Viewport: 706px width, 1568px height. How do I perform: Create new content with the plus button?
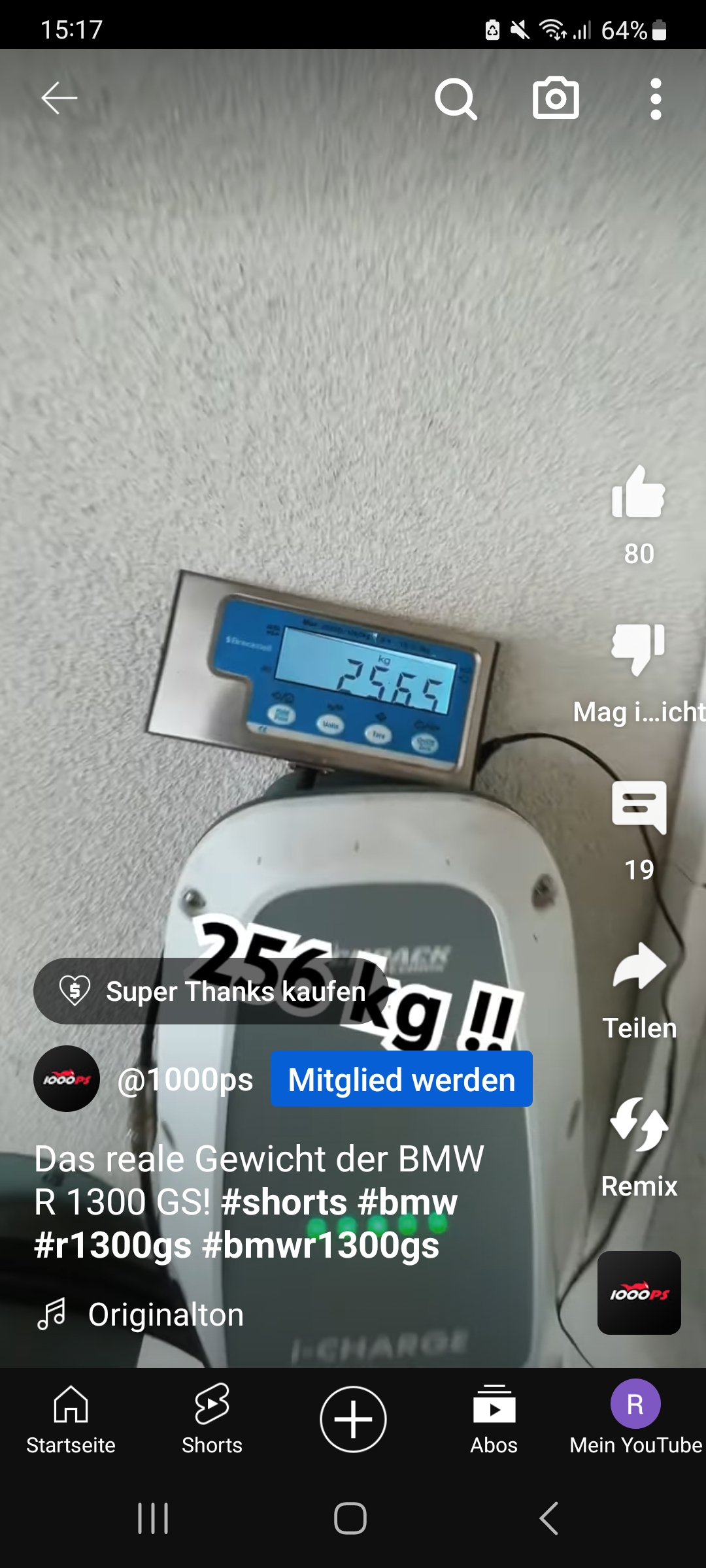pyautogui.click(x=353, y=1419)
